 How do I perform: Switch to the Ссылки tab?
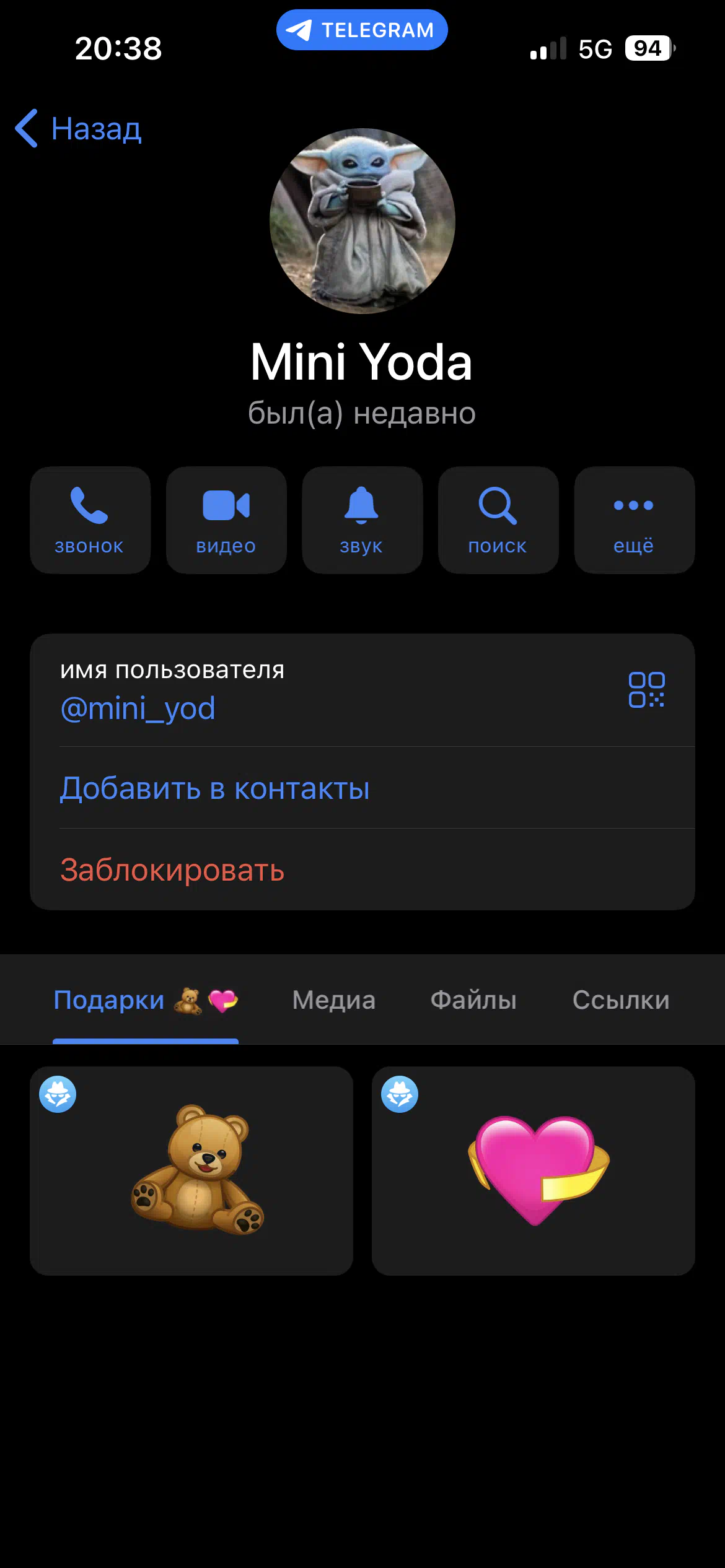pyautogui.click(x=620, y=1000)
